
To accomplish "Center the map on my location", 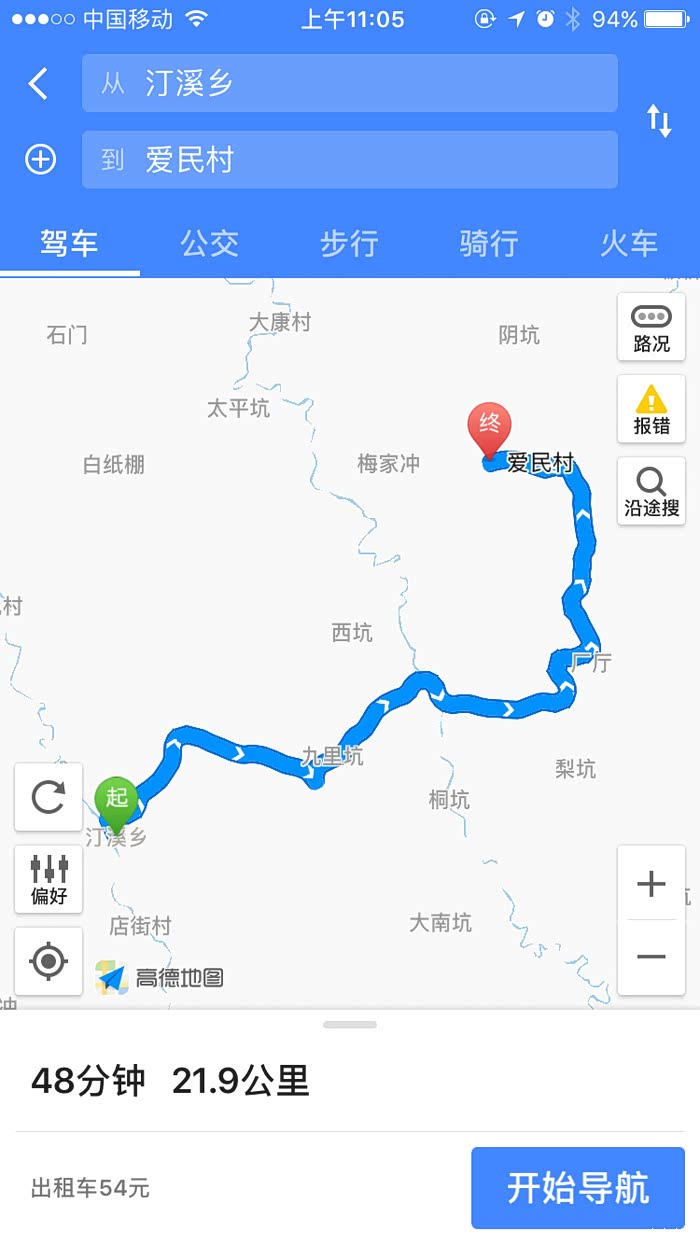I will (48, 961).
